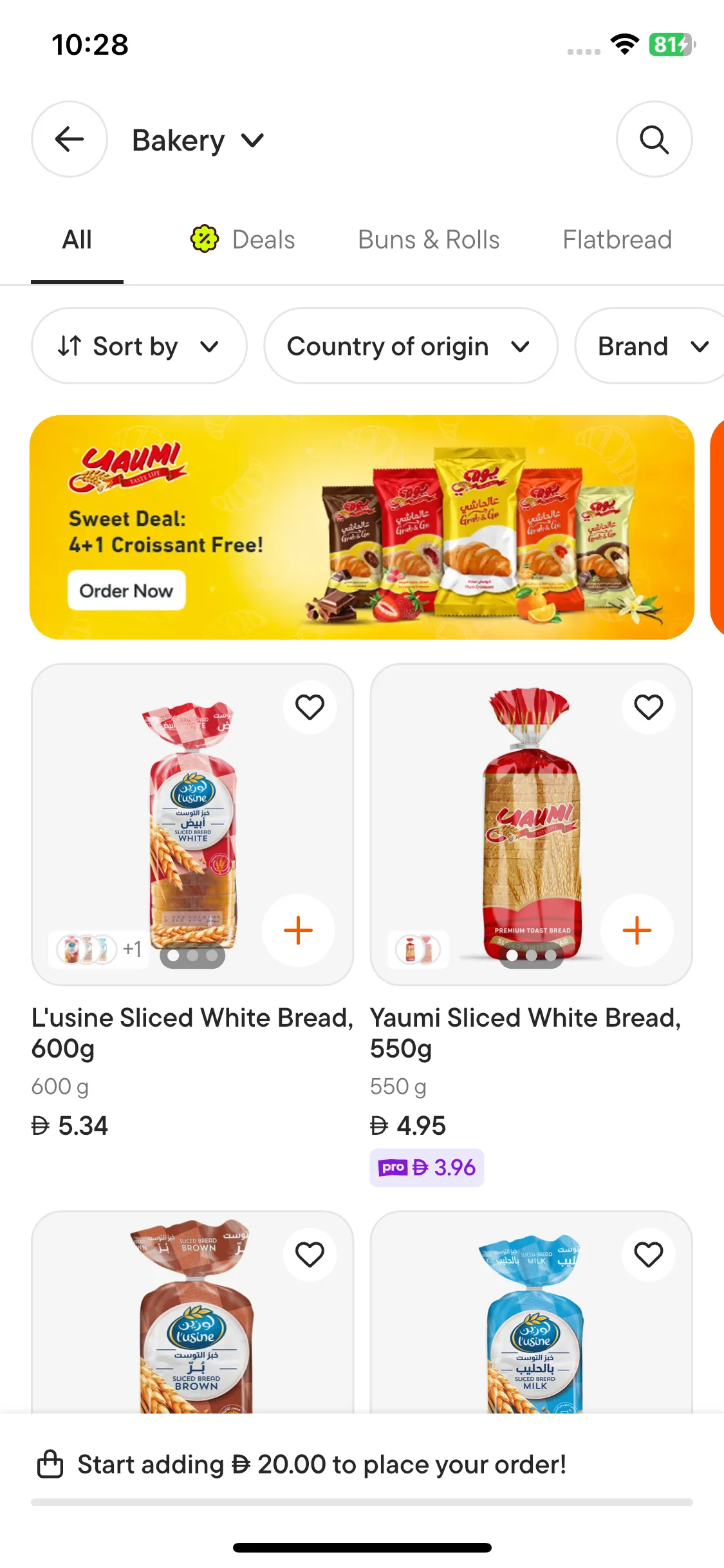
Task: Filter by Country of origin
Action: point(410,346)
